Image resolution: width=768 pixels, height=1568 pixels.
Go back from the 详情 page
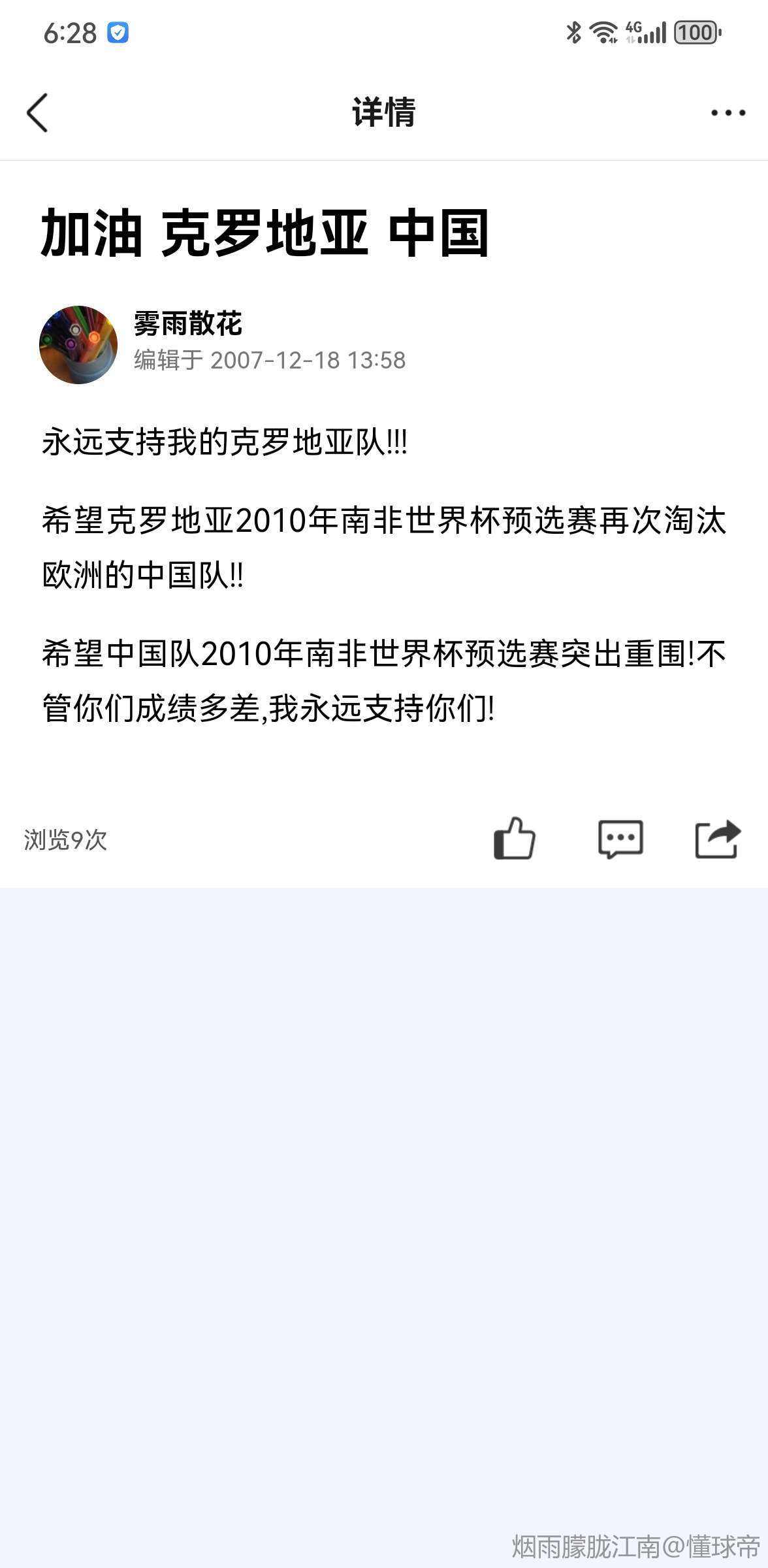click(x=38, y=112)
